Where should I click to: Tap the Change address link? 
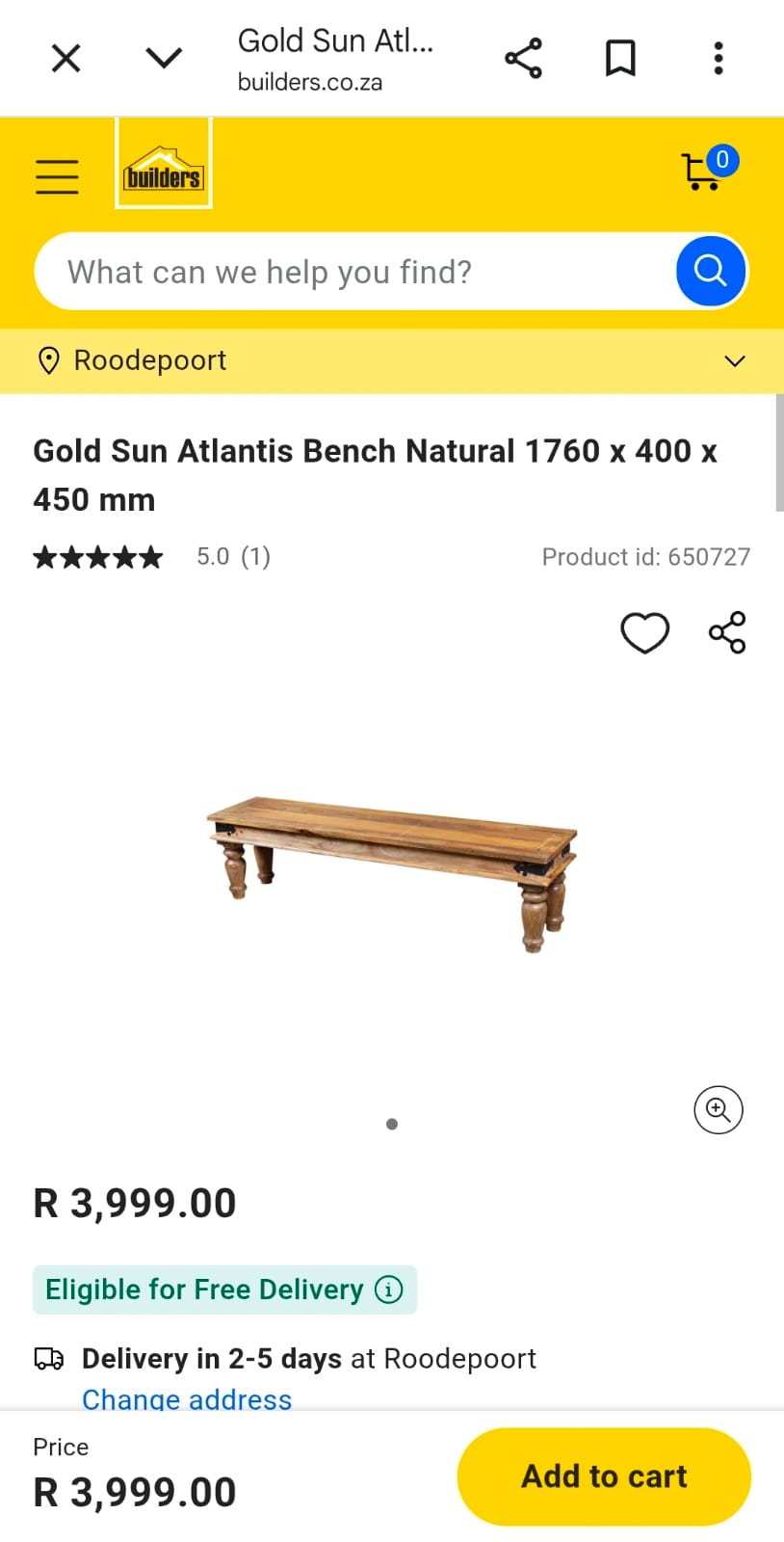pyautogui.click(x=187, y=1398)
